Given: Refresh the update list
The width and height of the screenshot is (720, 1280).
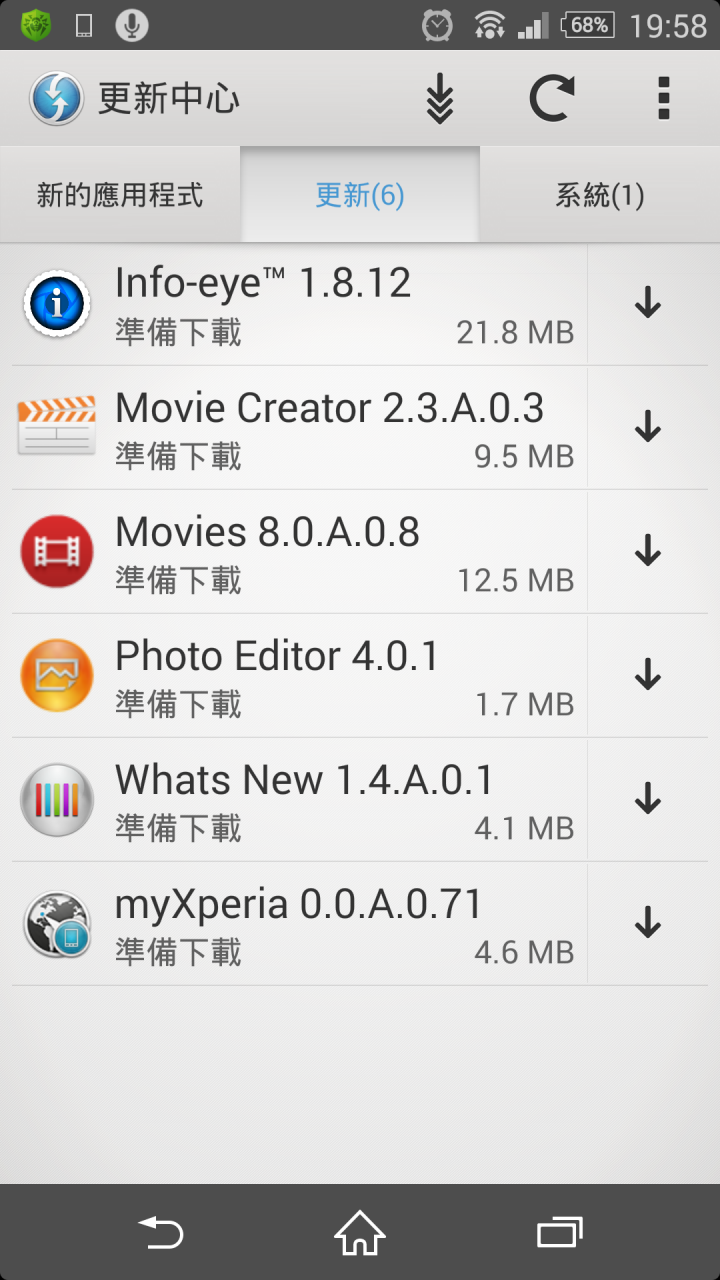Looking at the screenshot, I should [551, 98].
